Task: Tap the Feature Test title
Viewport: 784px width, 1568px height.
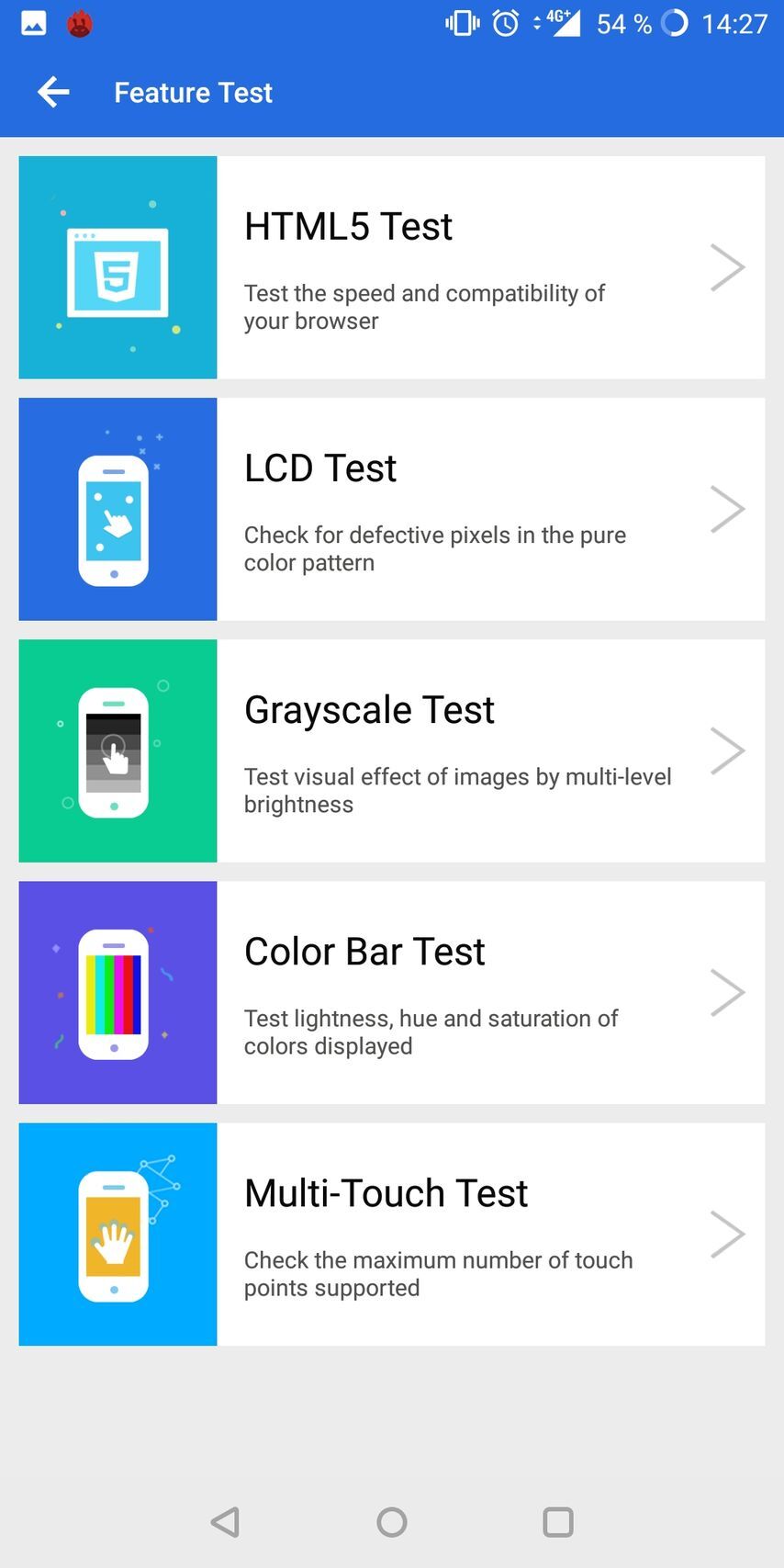Action: [x=193, y=92]
